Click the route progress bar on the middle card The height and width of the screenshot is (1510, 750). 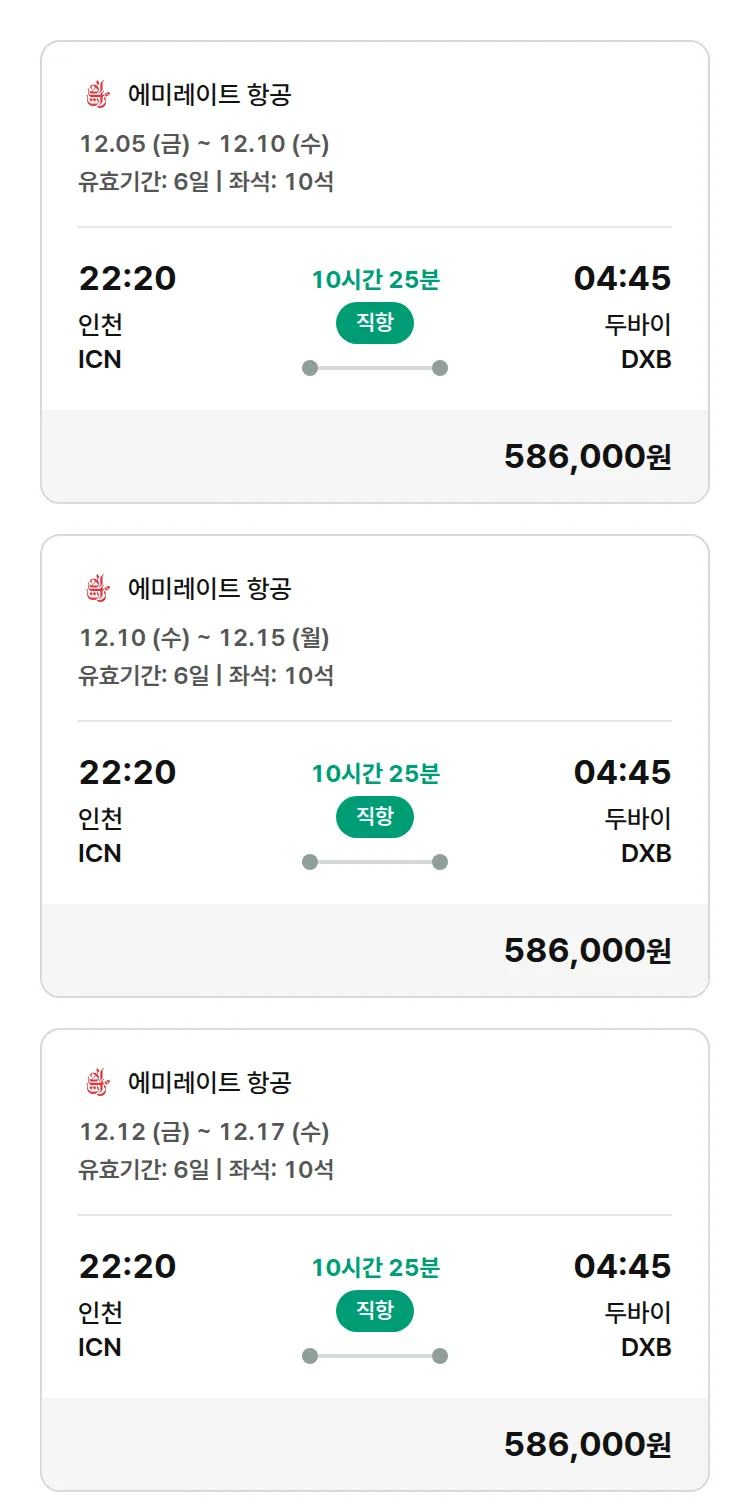pyautogui.click(x=374, y=861)
